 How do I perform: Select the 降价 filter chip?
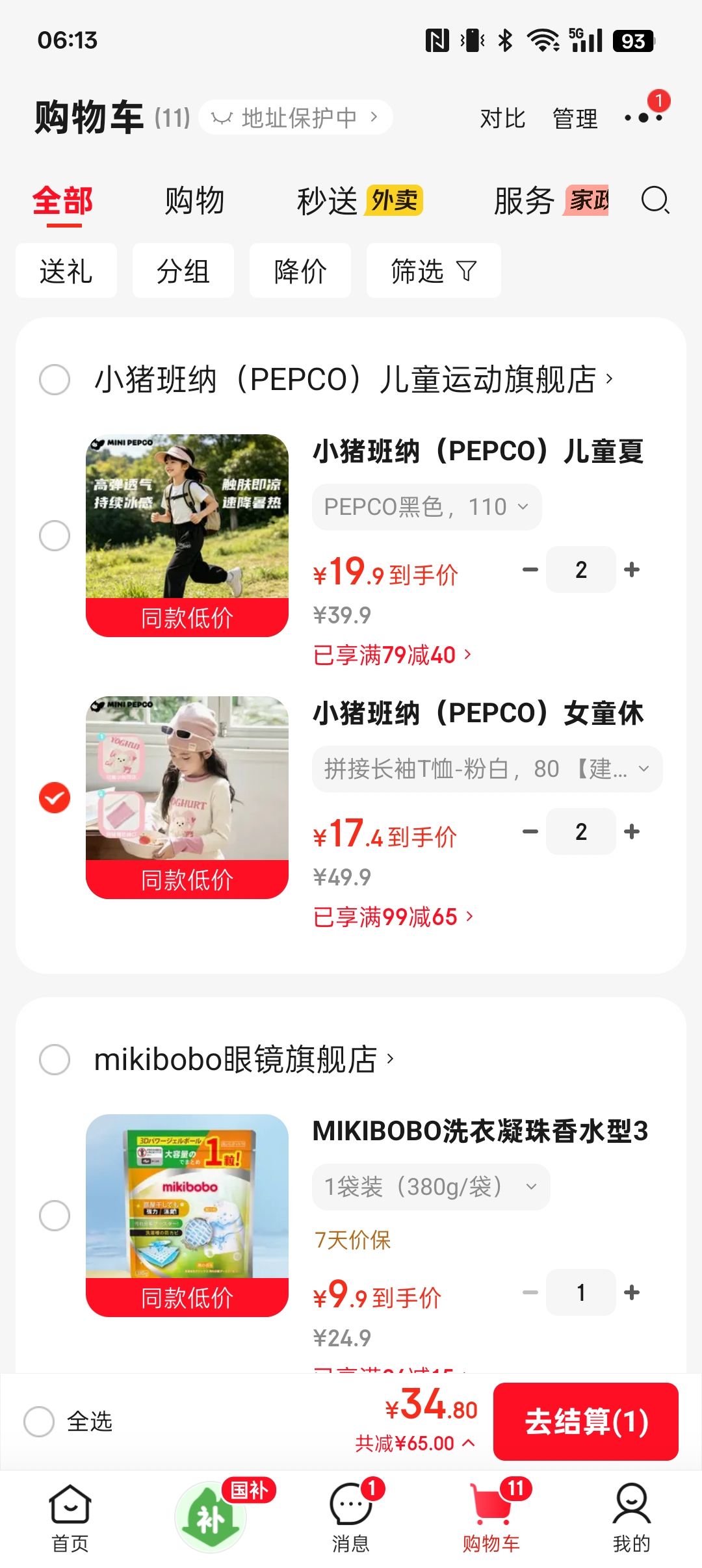click(x=300, y=270)
